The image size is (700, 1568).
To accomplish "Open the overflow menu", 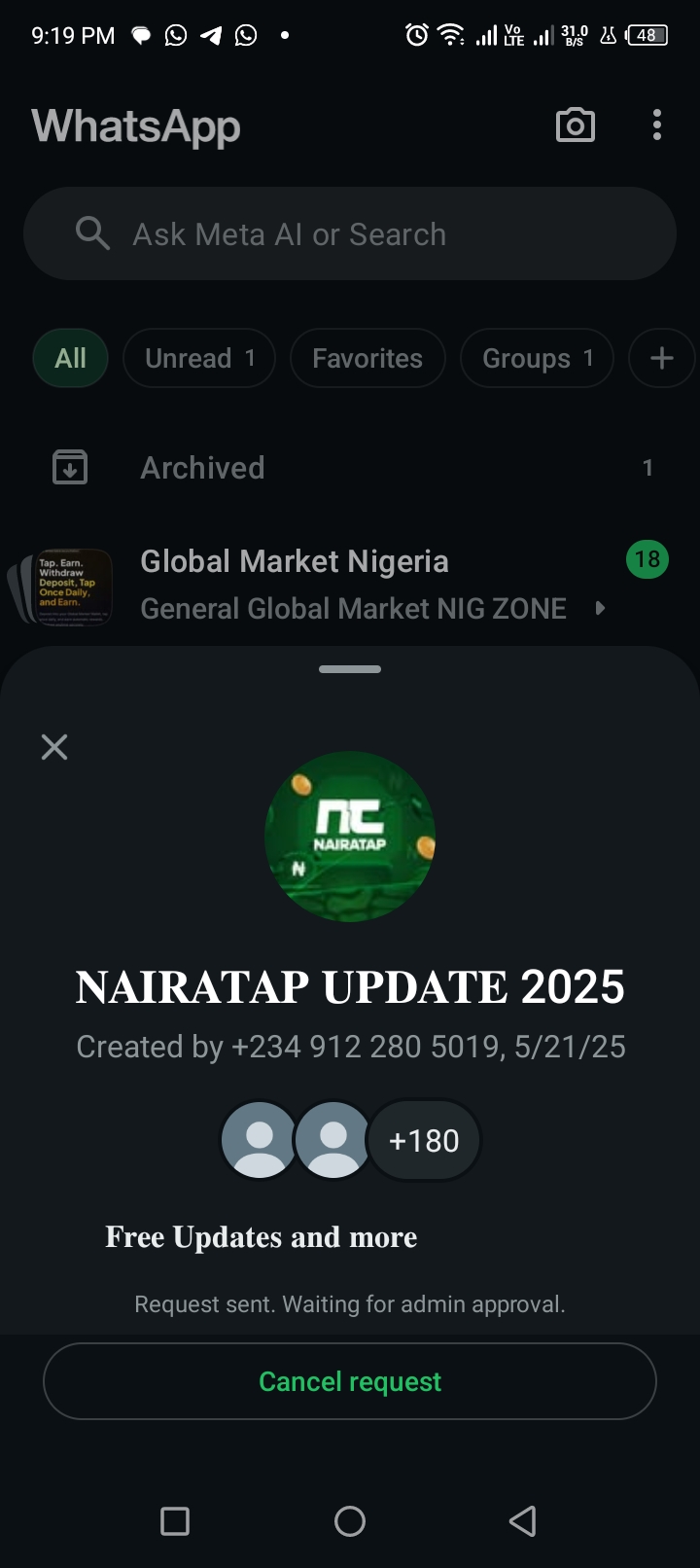I will click(657, 125).
